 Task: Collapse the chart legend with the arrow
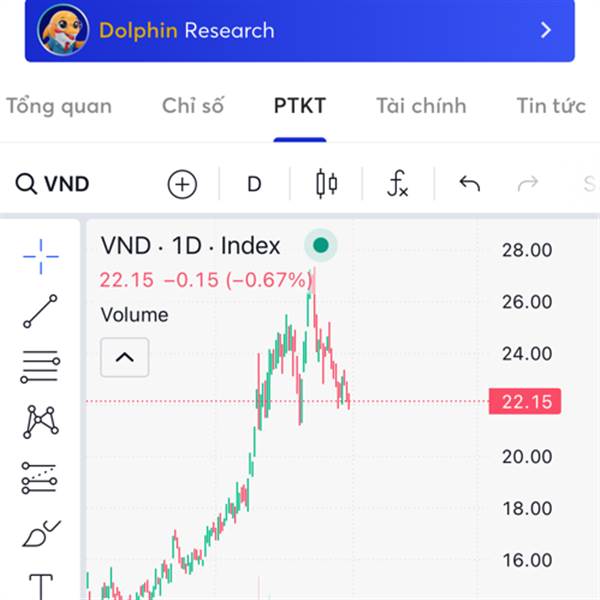[x=124, y=357]
